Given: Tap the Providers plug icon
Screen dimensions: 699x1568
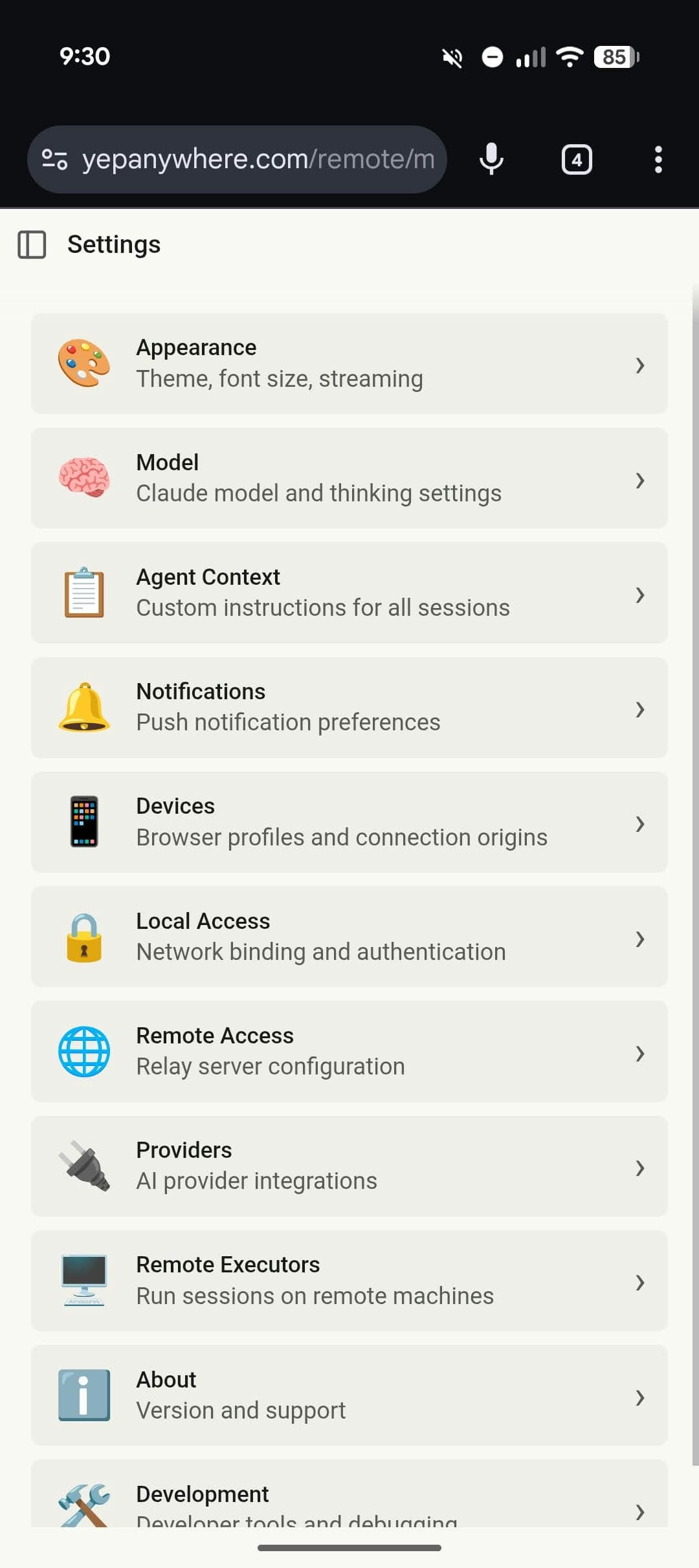Looking at the screenshot, I should click(85, 1165).
